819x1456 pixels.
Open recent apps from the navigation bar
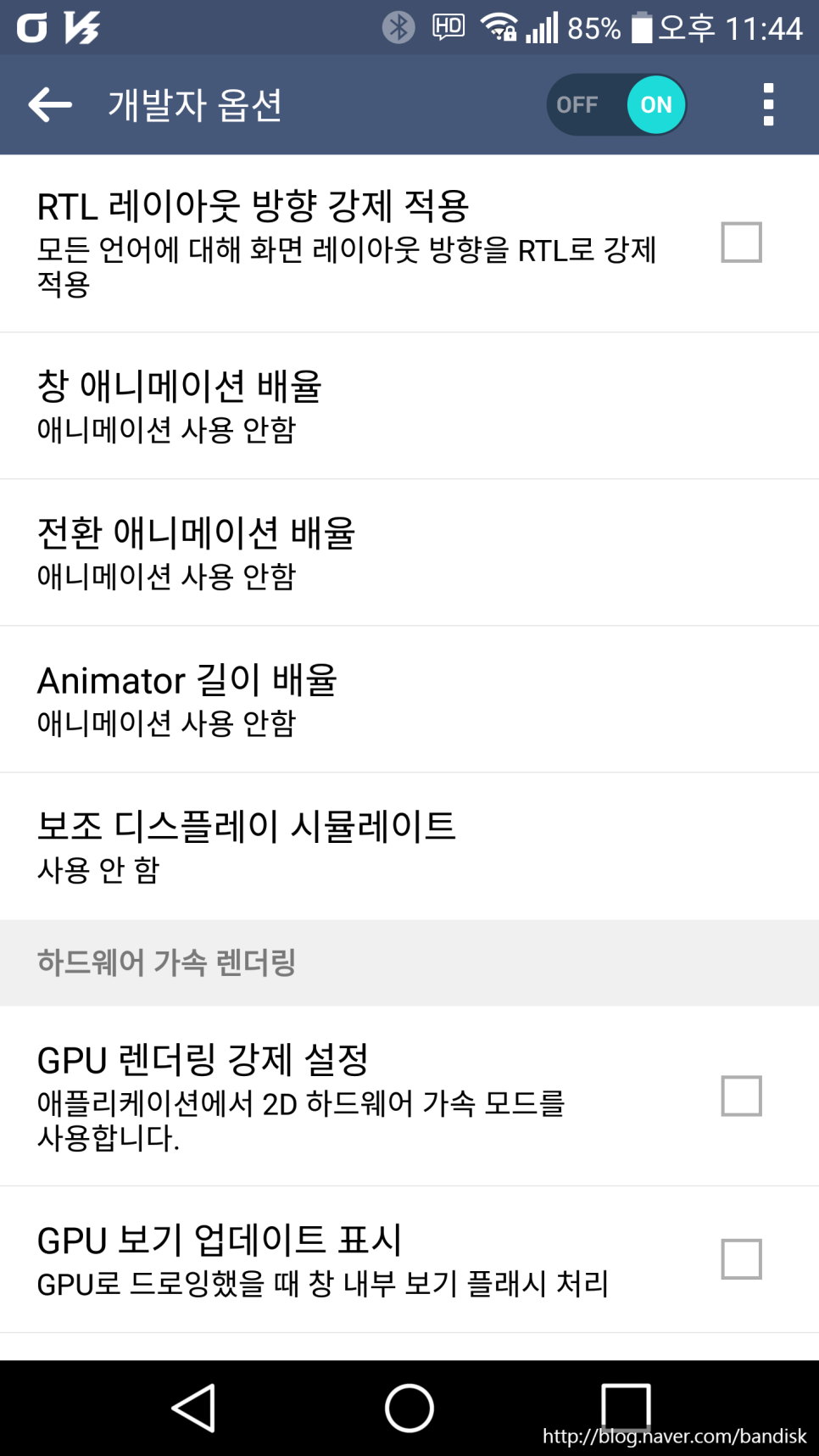(x=626, y=1408)
